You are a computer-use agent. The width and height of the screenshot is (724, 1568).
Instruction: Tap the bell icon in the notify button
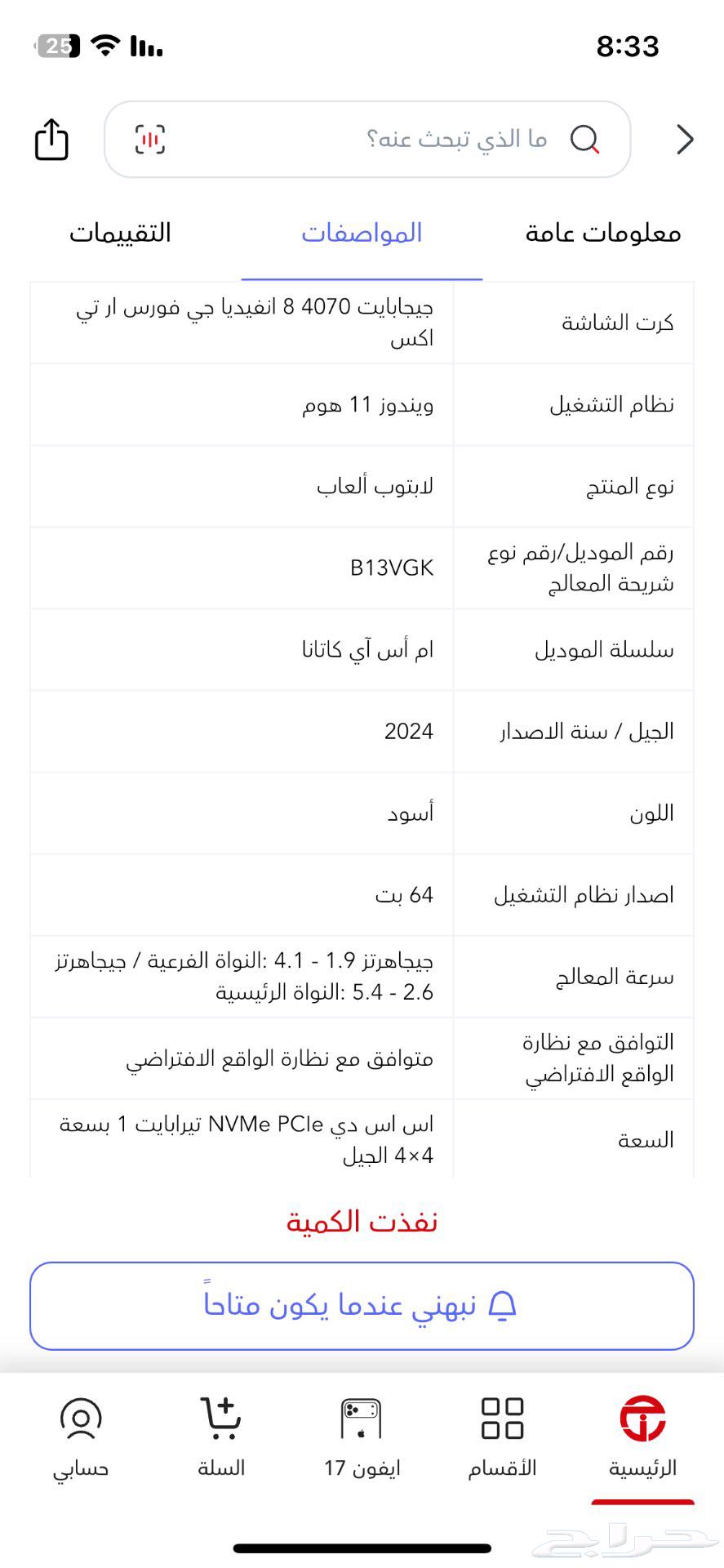[502, 1304]
